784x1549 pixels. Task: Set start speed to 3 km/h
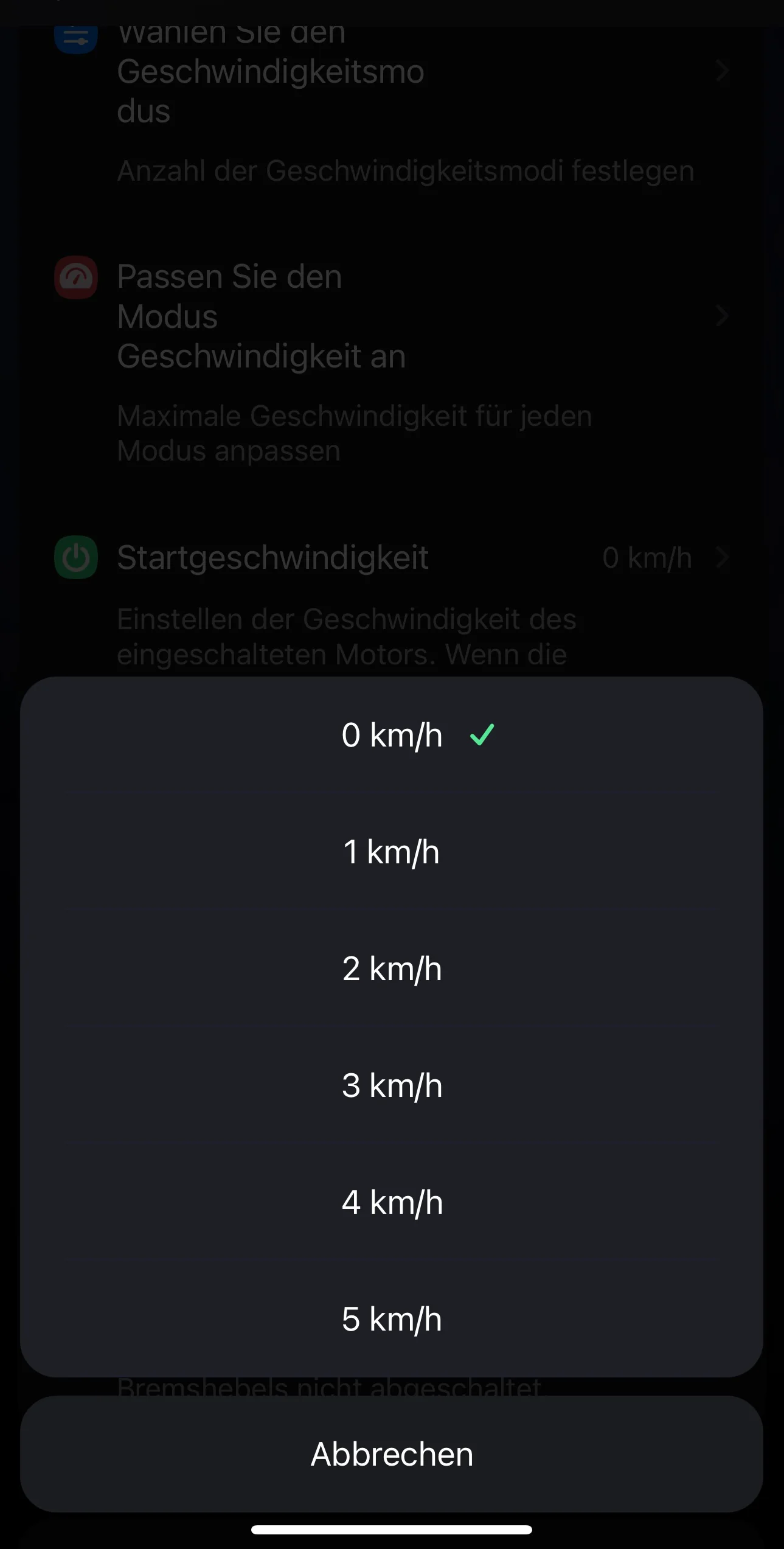point(392,1085)
